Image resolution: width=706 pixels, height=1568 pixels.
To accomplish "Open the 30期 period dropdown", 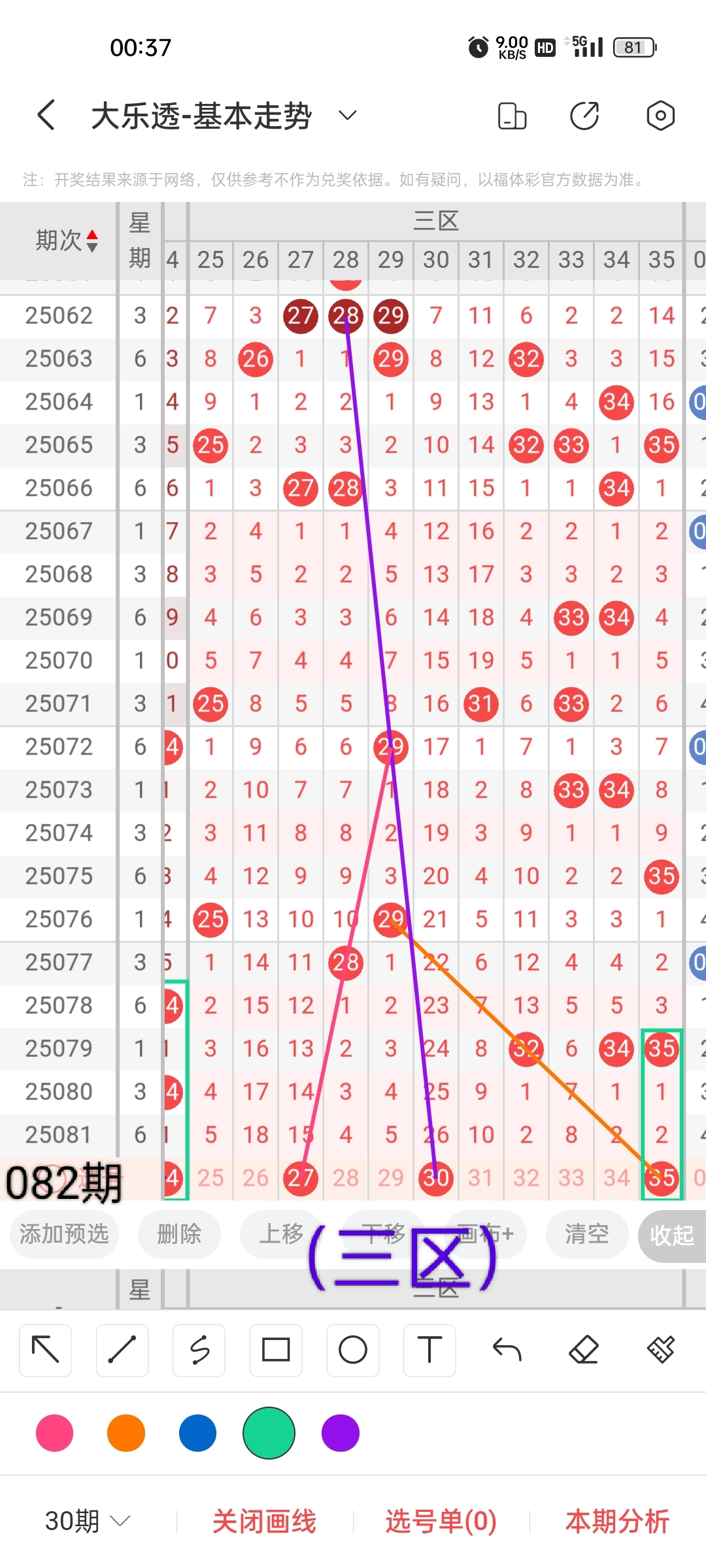I will [88, 1521].
